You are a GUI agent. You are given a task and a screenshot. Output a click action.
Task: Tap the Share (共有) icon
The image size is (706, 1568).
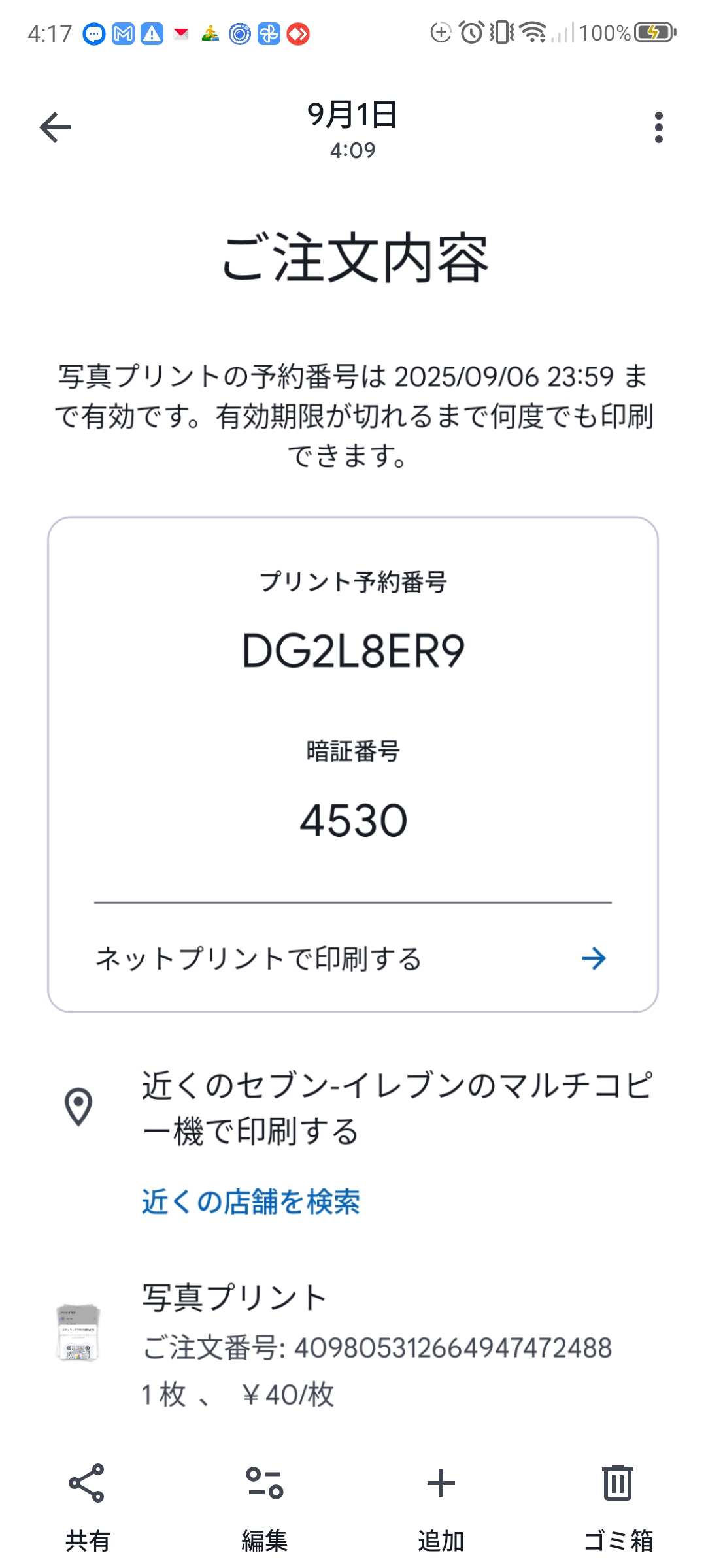click(x=88, y=1483)
